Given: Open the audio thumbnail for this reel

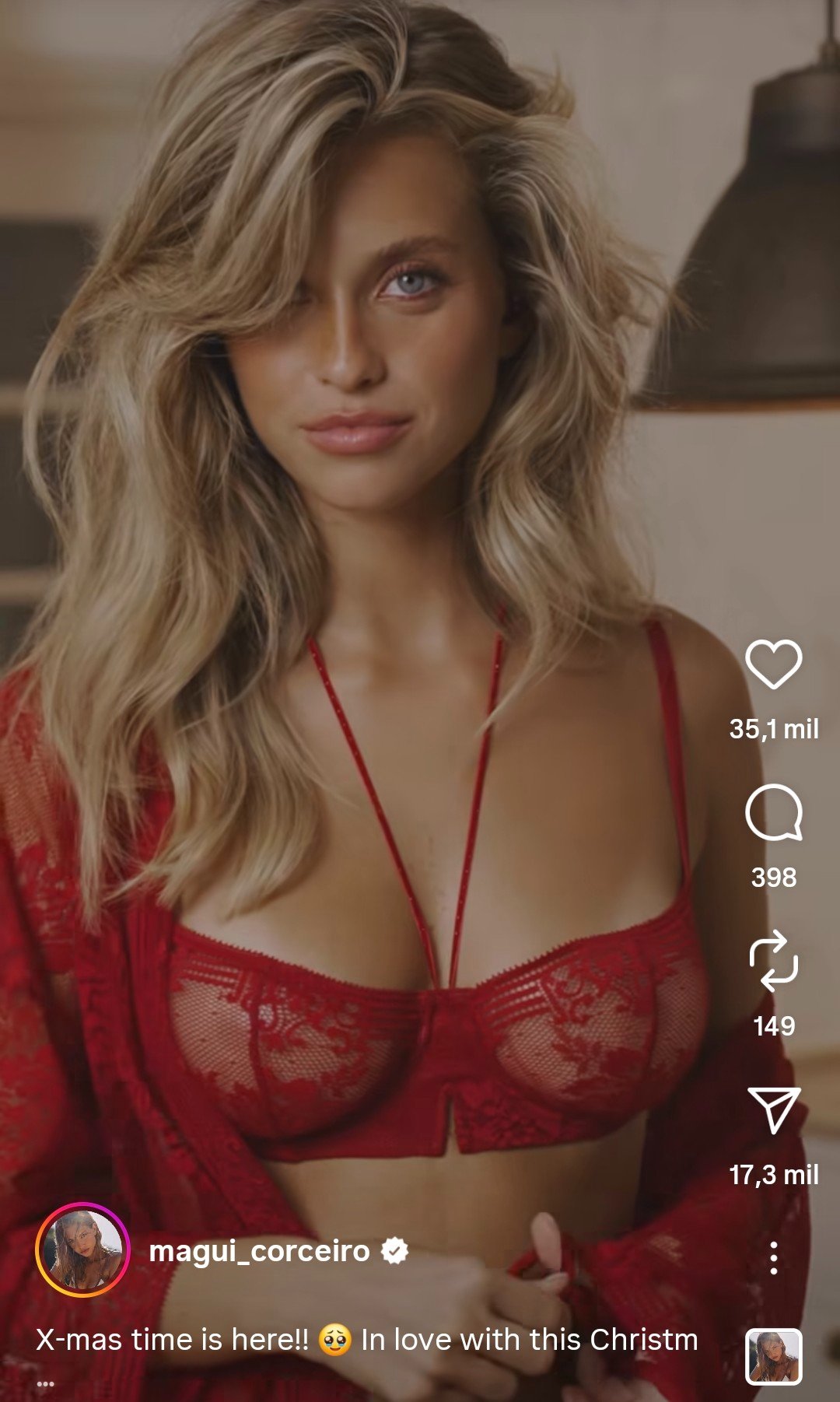Looking at the screenshot, I should point(773,1358).
